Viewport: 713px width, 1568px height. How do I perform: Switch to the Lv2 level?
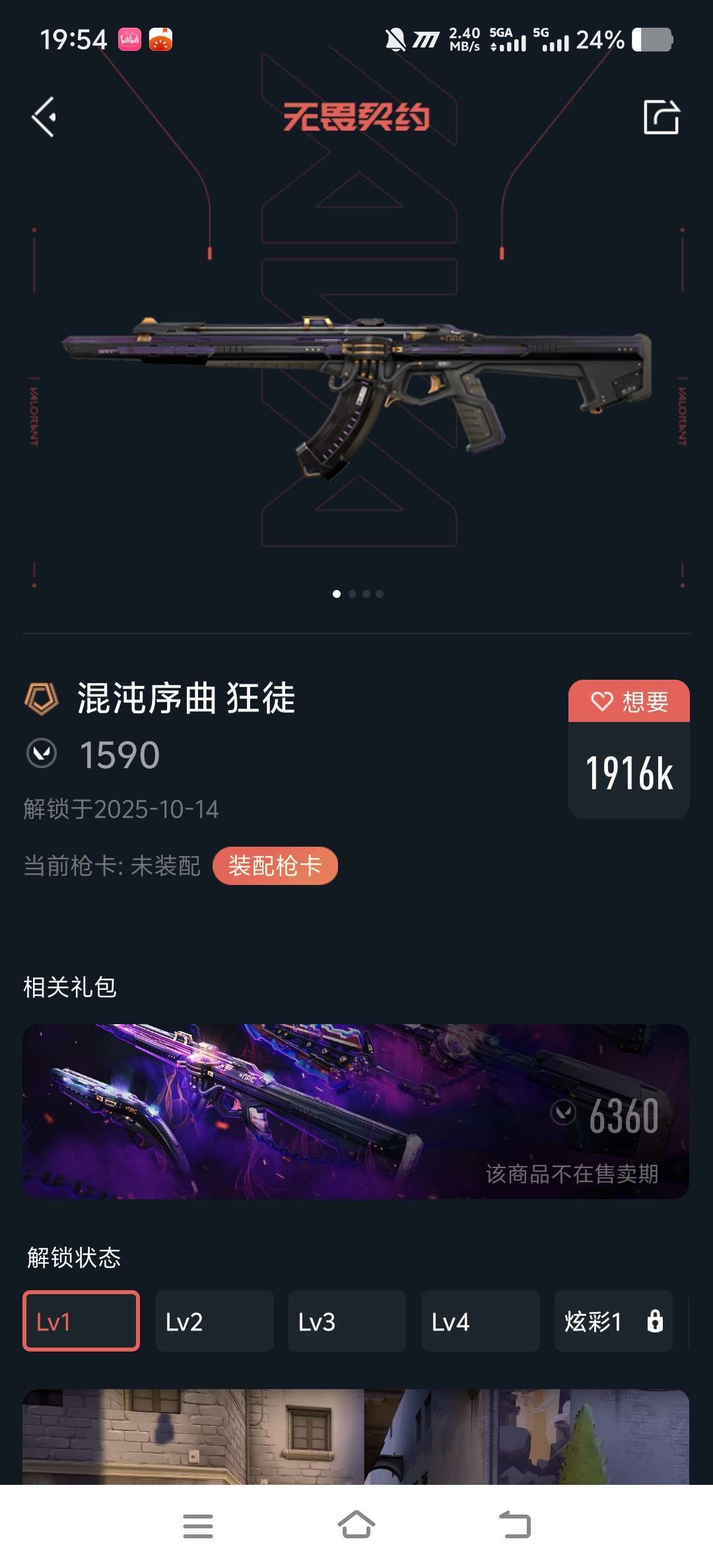coord(215,1321)
